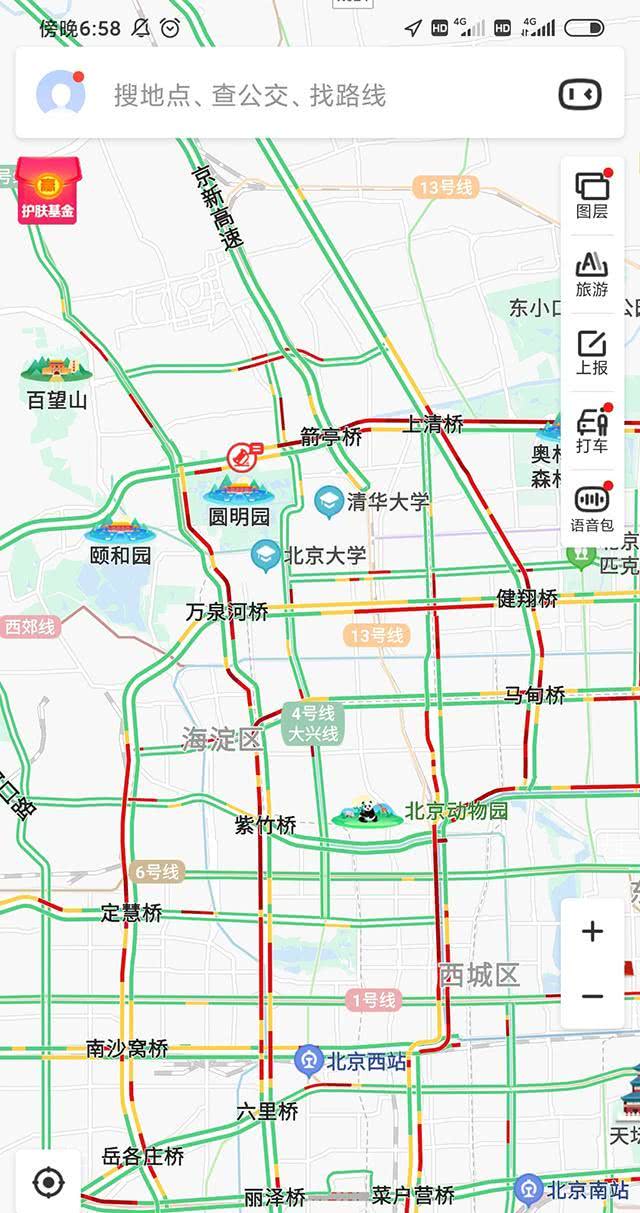Recenter map on my current location
This screenshot has width=640, height=1213.
pyautogui.click(x=48, y=1182)
